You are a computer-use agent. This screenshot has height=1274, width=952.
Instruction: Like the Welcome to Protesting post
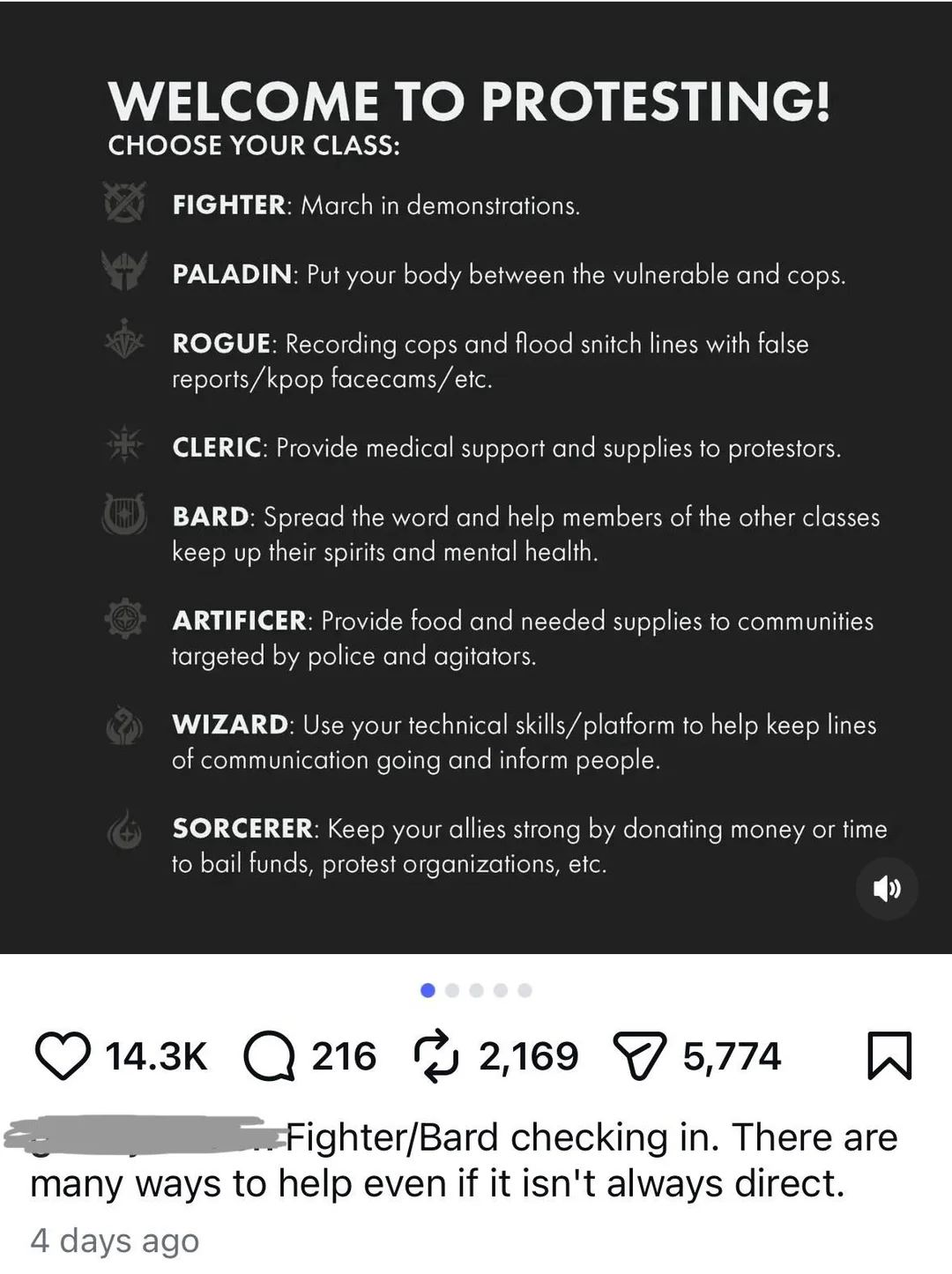[x=63, y=1055]
